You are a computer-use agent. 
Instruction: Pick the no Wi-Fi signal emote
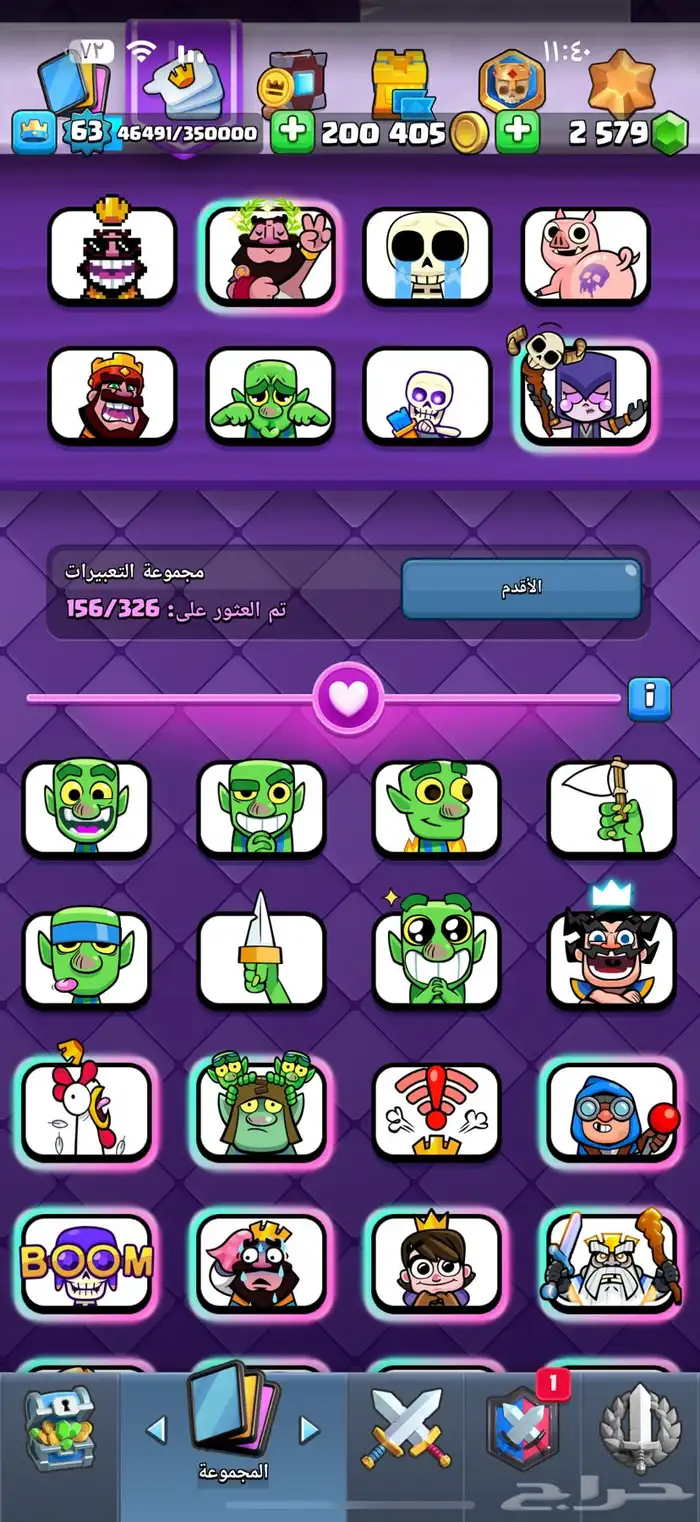(x=436, y=1110)
